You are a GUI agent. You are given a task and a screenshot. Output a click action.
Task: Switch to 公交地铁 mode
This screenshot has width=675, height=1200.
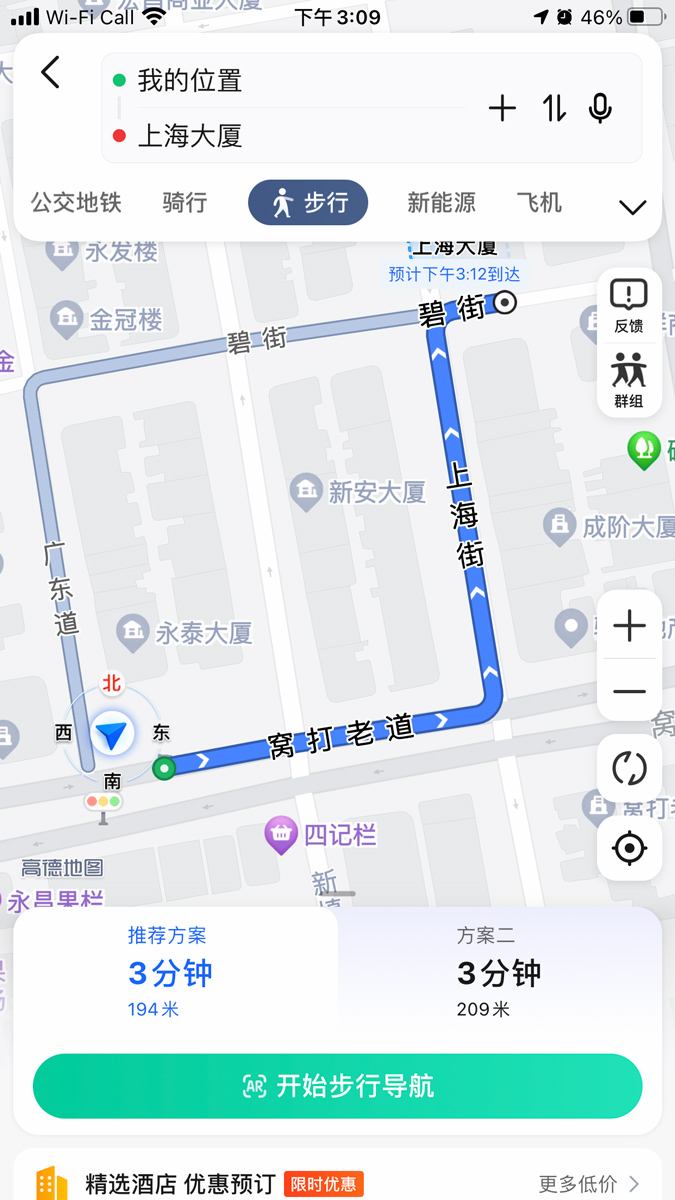coord(76,203)
